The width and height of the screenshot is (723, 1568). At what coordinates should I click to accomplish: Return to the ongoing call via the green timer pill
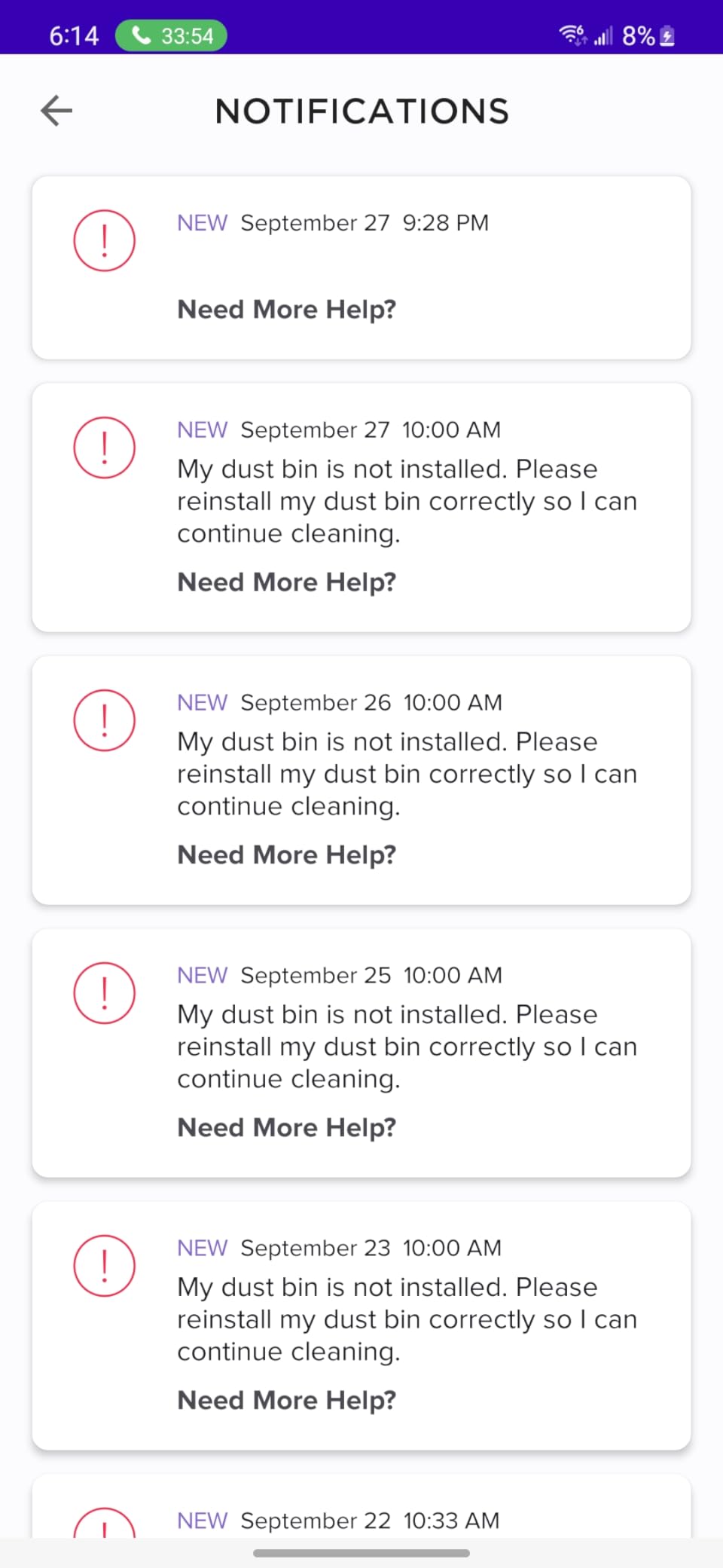[172, 35]
